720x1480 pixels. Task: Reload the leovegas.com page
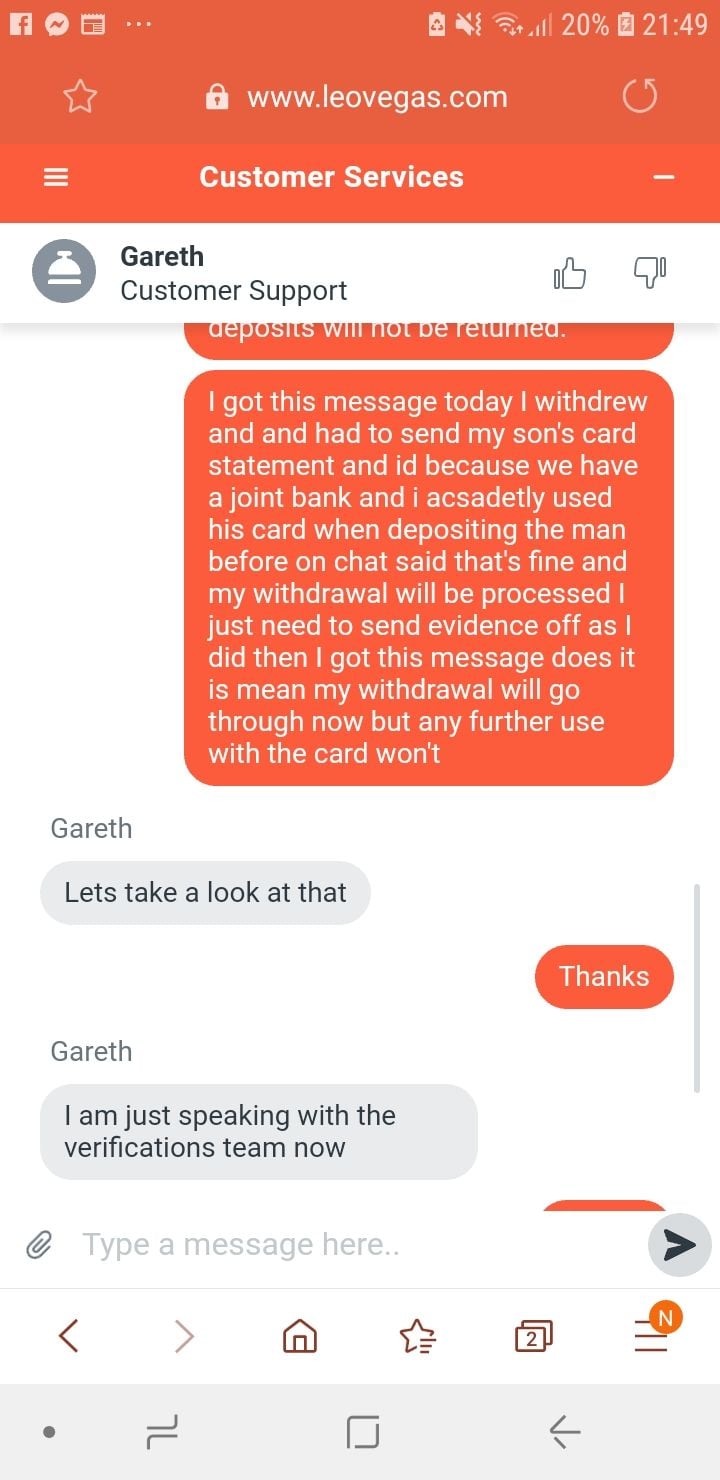(x=640, y=97)
